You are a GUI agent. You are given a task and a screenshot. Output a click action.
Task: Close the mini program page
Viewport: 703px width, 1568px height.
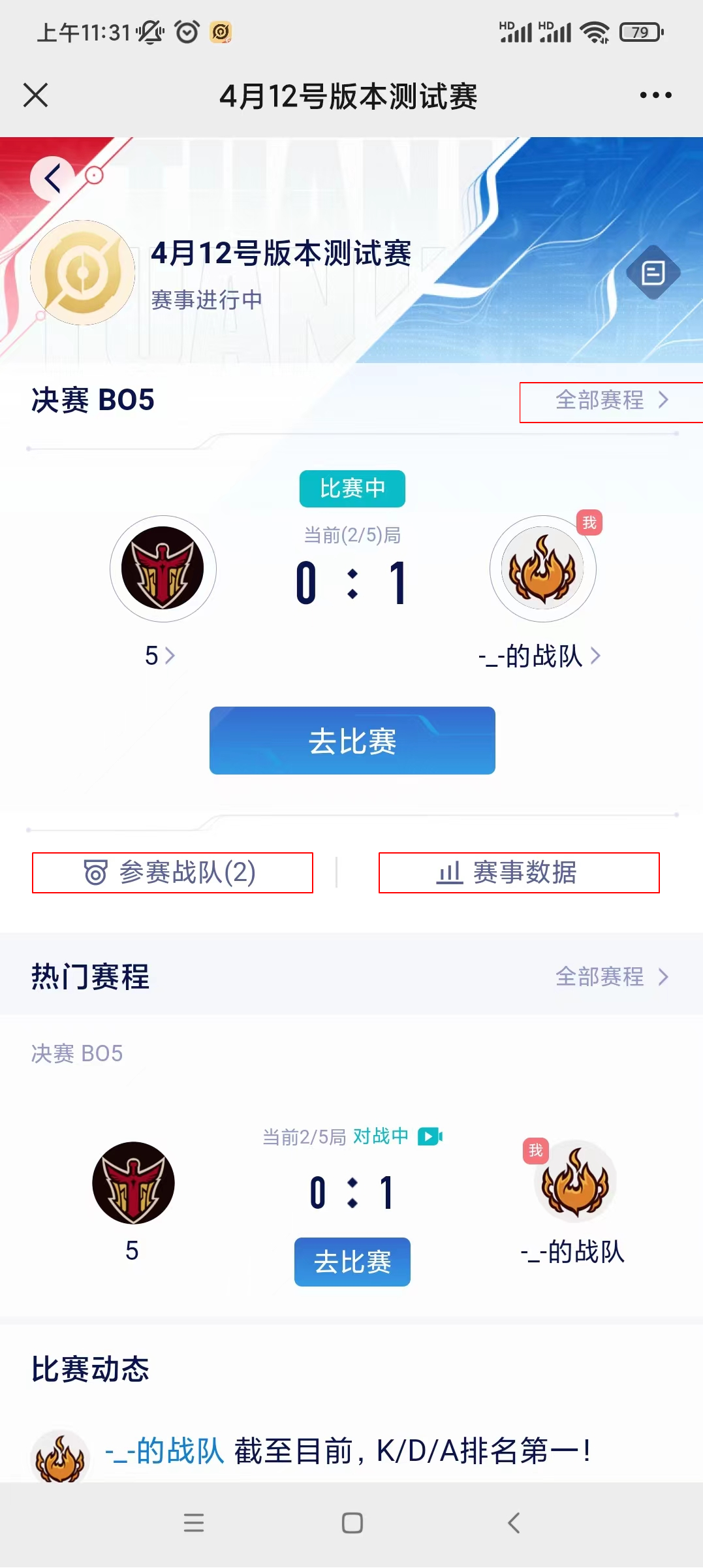tap(36, 95)
